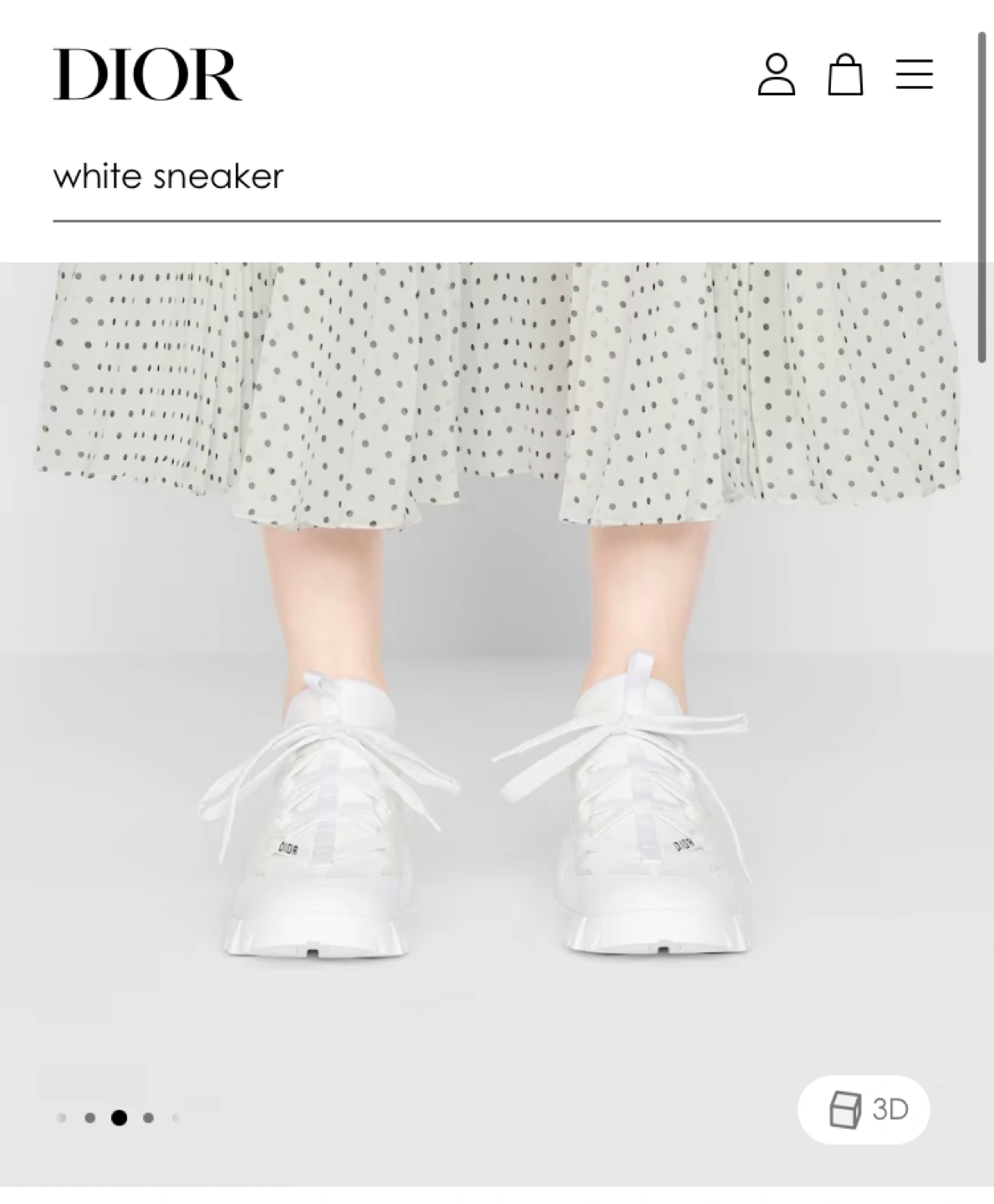
Task: Tap the 'white sneaker' search field
Action: [x=497, y=177]
